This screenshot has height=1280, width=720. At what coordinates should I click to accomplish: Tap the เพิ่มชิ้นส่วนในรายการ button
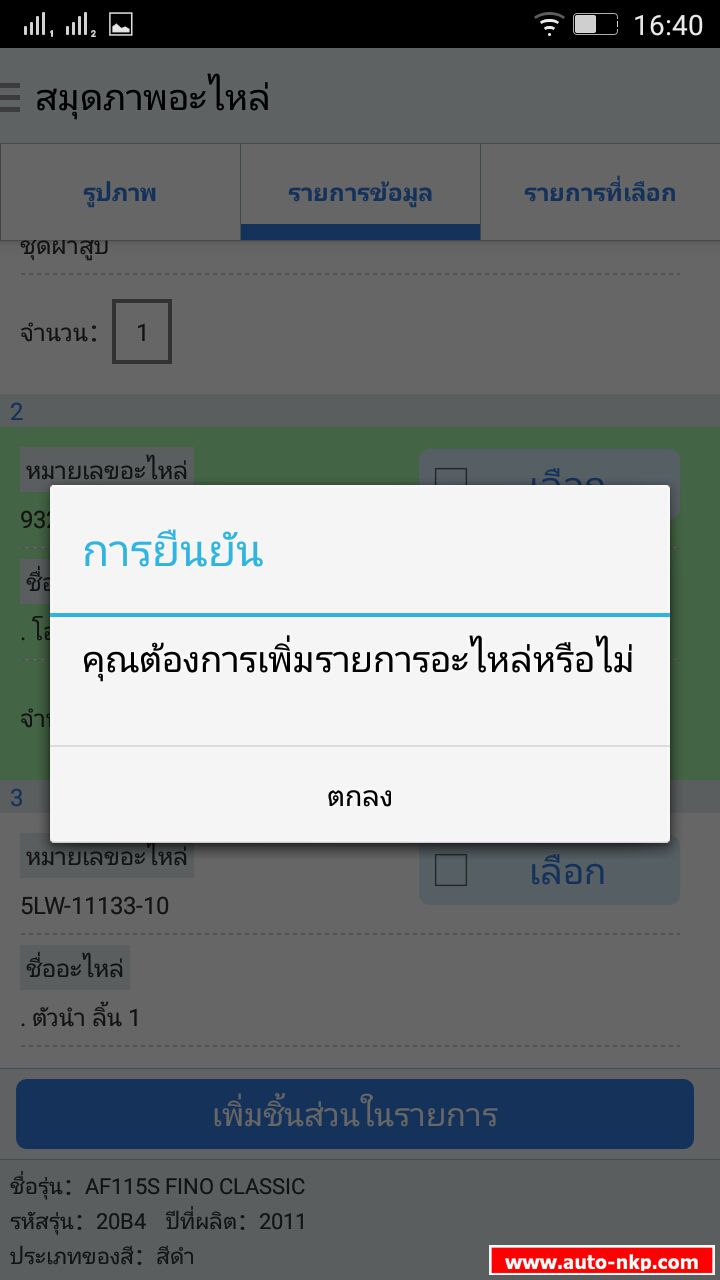355,1114
